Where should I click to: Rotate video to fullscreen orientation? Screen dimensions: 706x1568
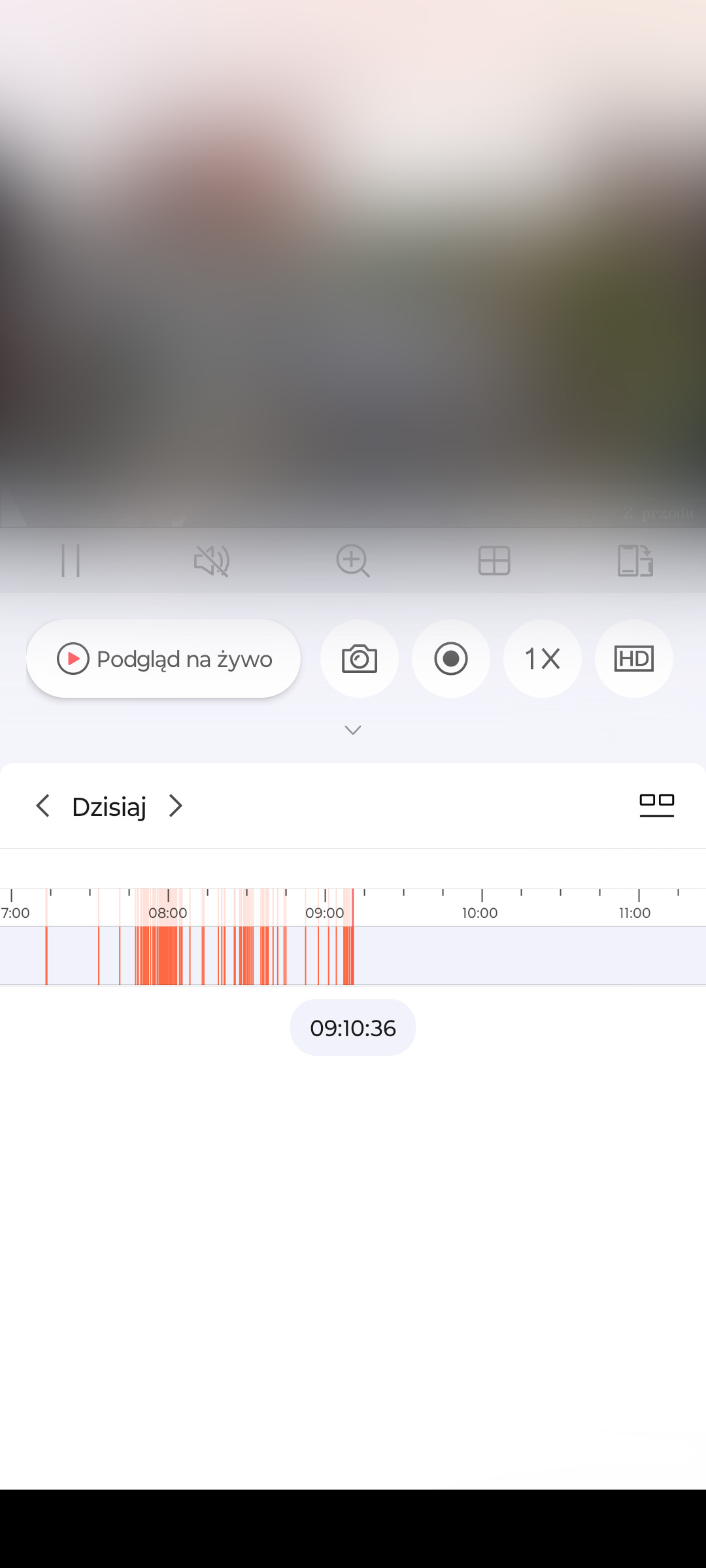635,561
